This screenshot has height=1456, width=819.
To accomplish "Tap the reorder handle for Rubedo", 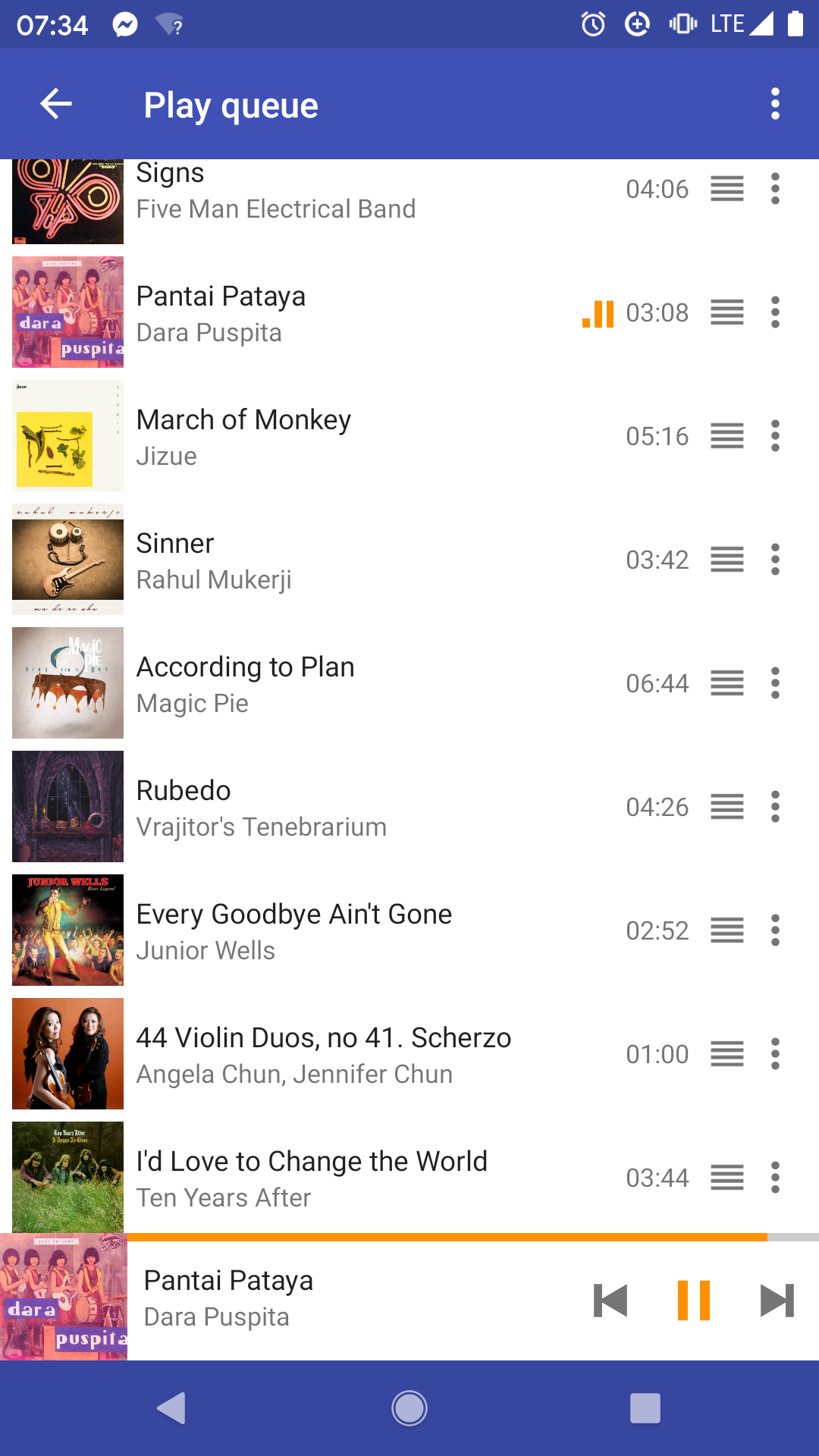I will pos(727,807).
